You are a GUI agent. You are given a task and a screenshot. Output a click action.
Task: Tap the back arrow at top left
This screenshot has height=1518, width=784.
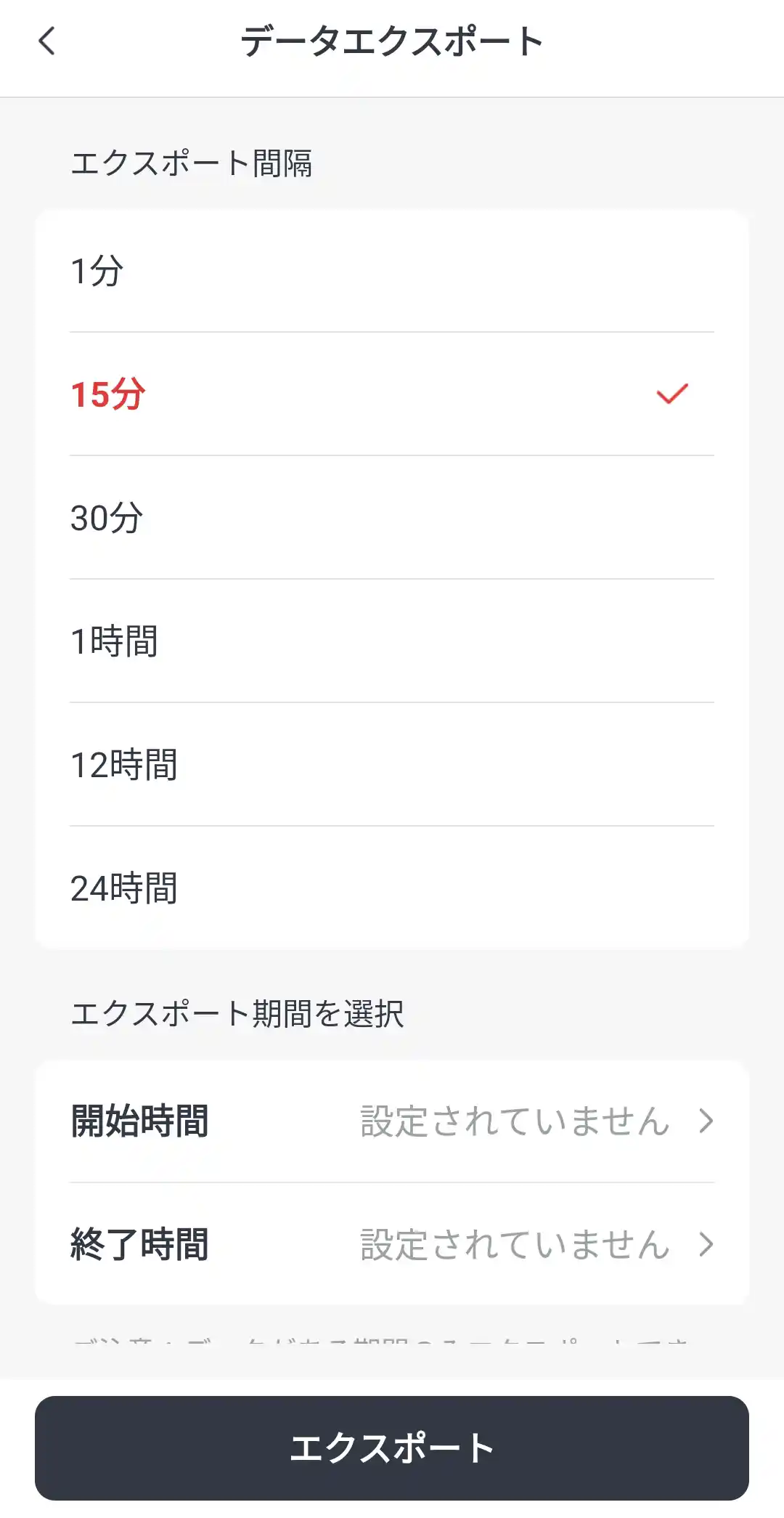coord(46,42)
